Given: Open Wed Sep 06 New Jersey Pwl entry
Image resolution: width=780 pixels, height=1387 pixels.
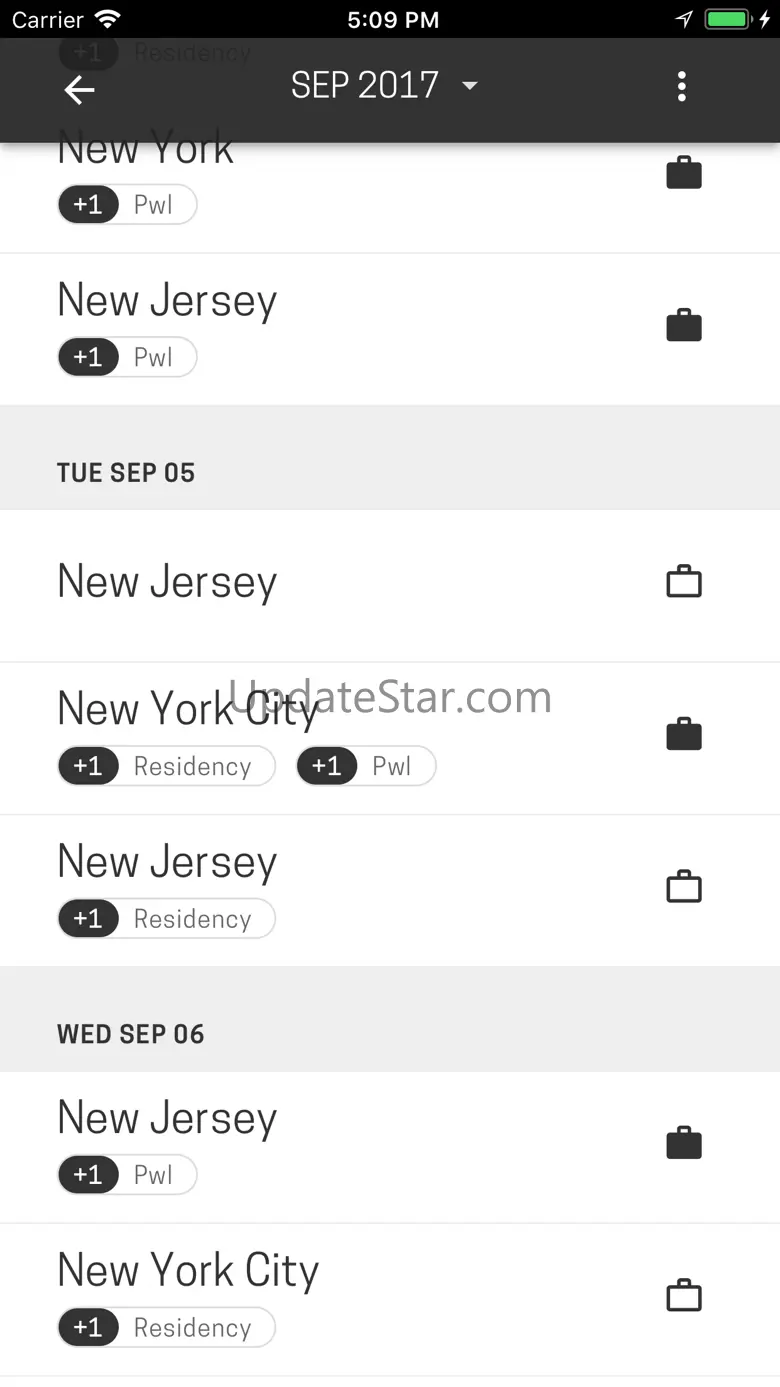Looking at the screenshot, I should coord(390,1147).
